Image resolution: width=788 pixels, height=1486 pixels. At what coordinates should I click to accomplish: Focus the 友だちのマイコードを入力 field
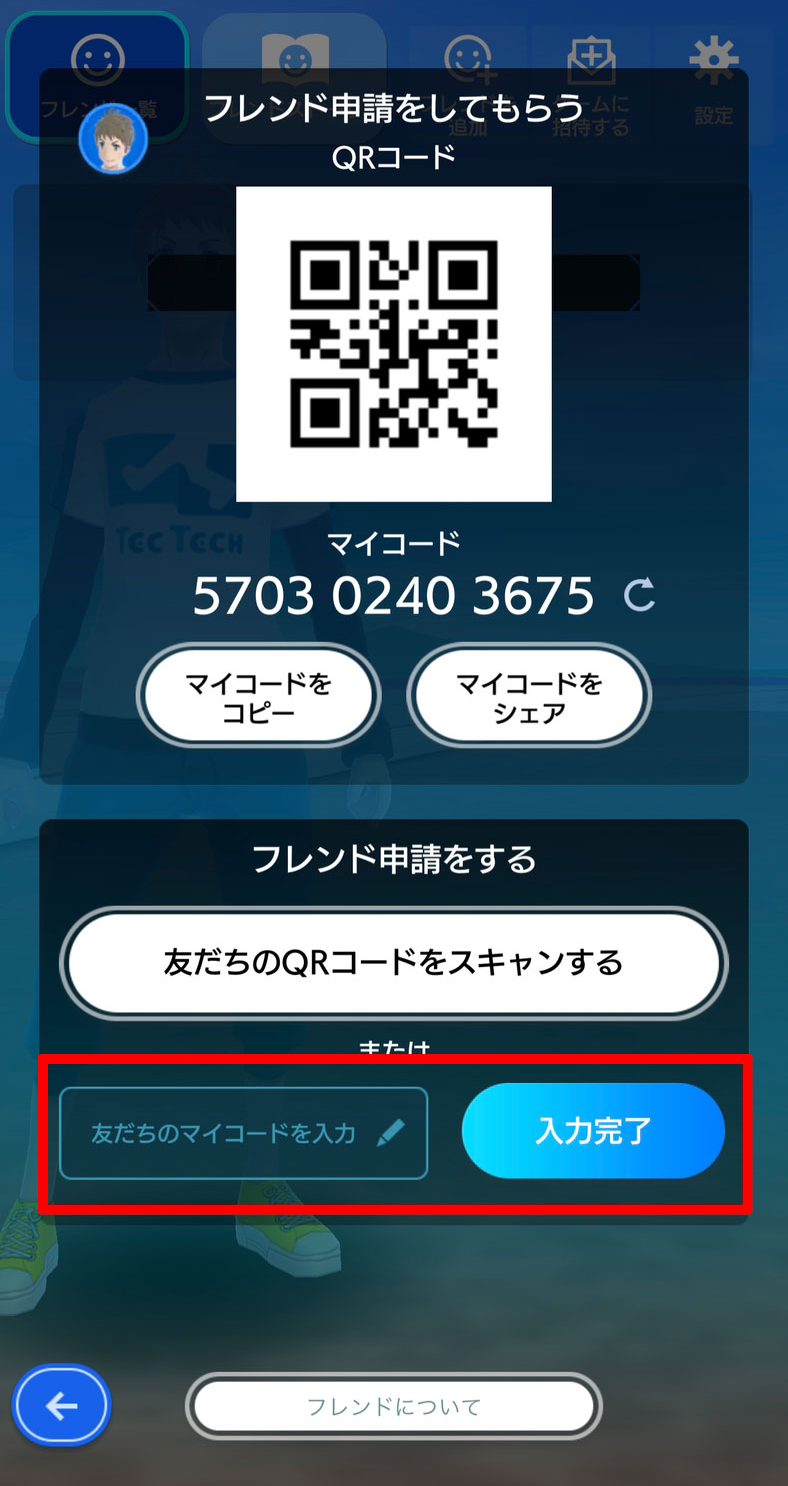(x=243, y=1133)
